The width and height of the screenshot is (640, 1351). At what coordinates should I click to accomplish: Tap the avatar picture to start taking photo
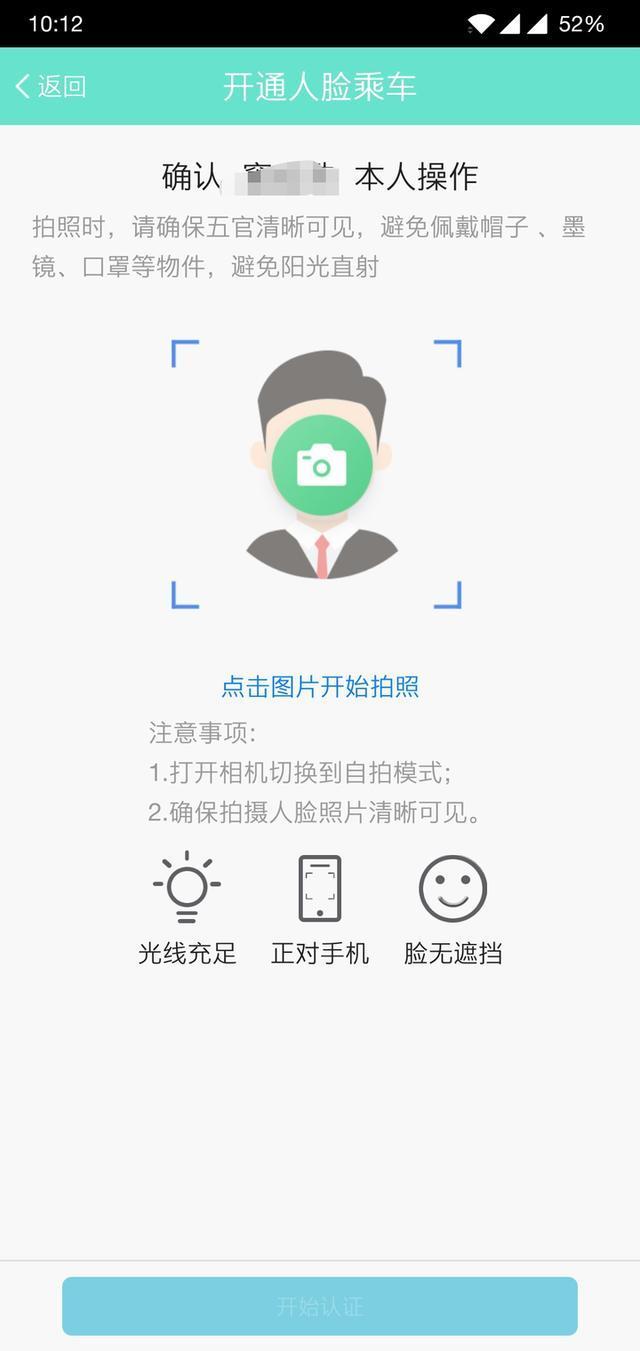pyautogui.click(x=321, y=467)
